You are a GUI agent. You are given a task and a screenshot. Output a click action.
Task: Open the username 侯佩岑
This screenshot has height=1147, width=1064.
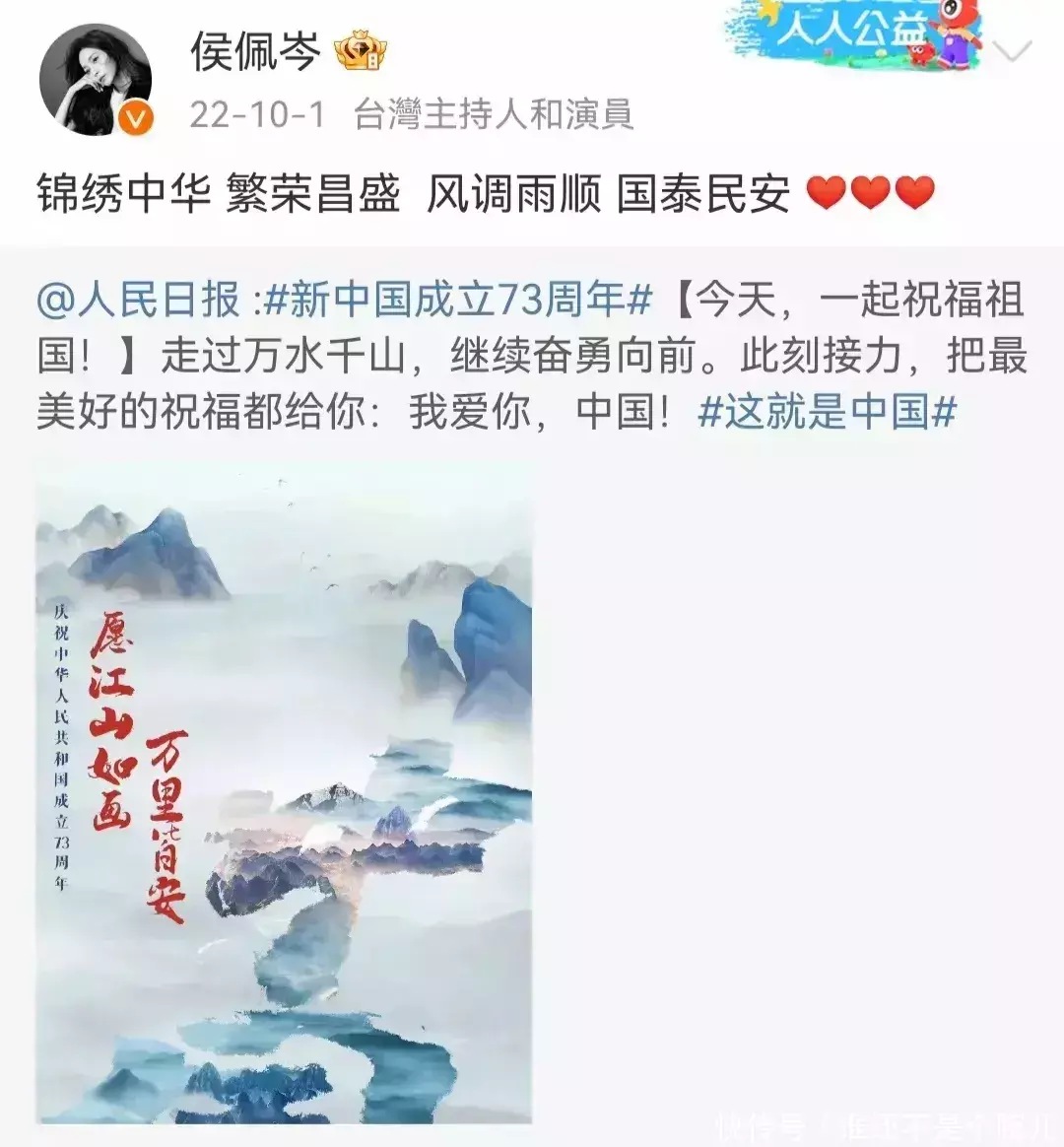pos(255,49)
